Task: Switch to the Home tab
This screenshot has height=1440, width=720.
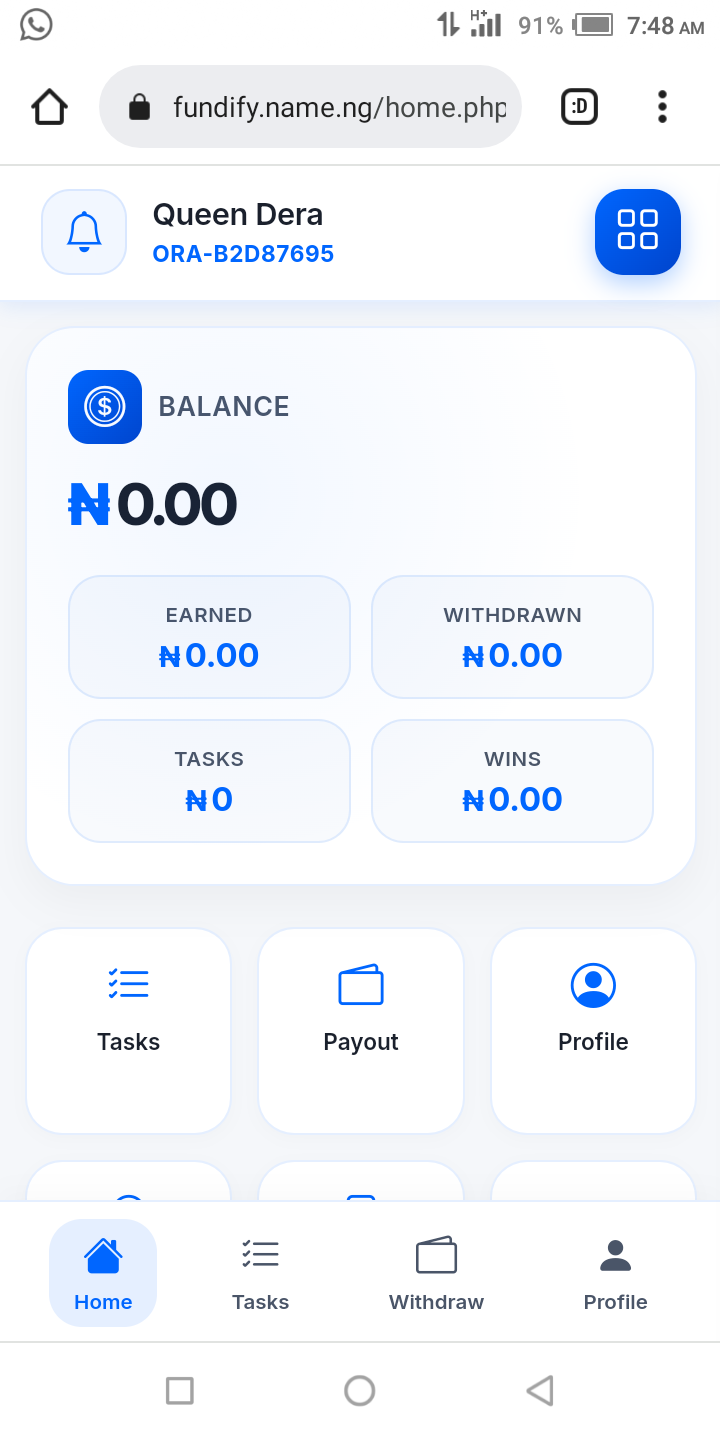Action: pyautogui.click(x=103, y=1272)
